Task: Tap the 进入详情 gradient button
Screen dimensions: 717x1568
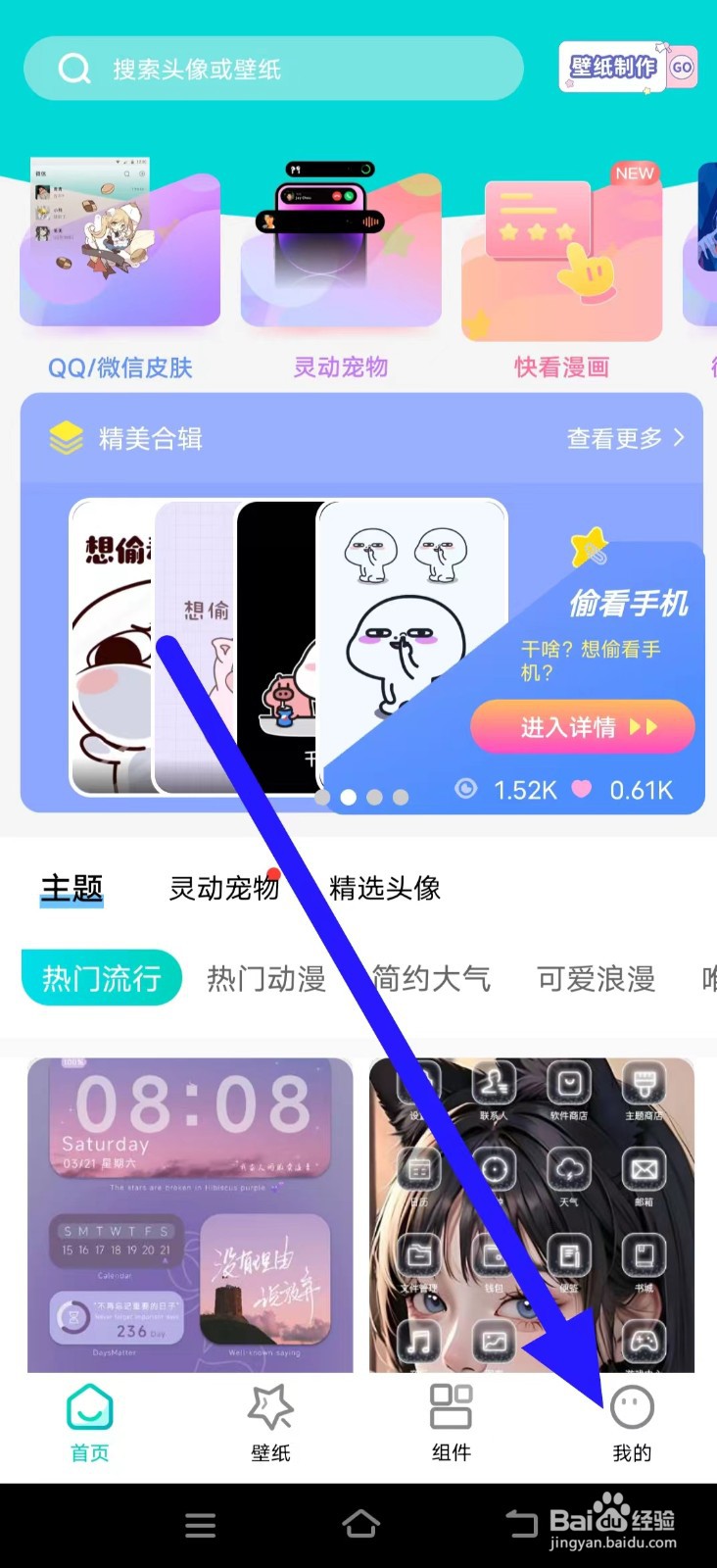Action: [x=583, y=727]
